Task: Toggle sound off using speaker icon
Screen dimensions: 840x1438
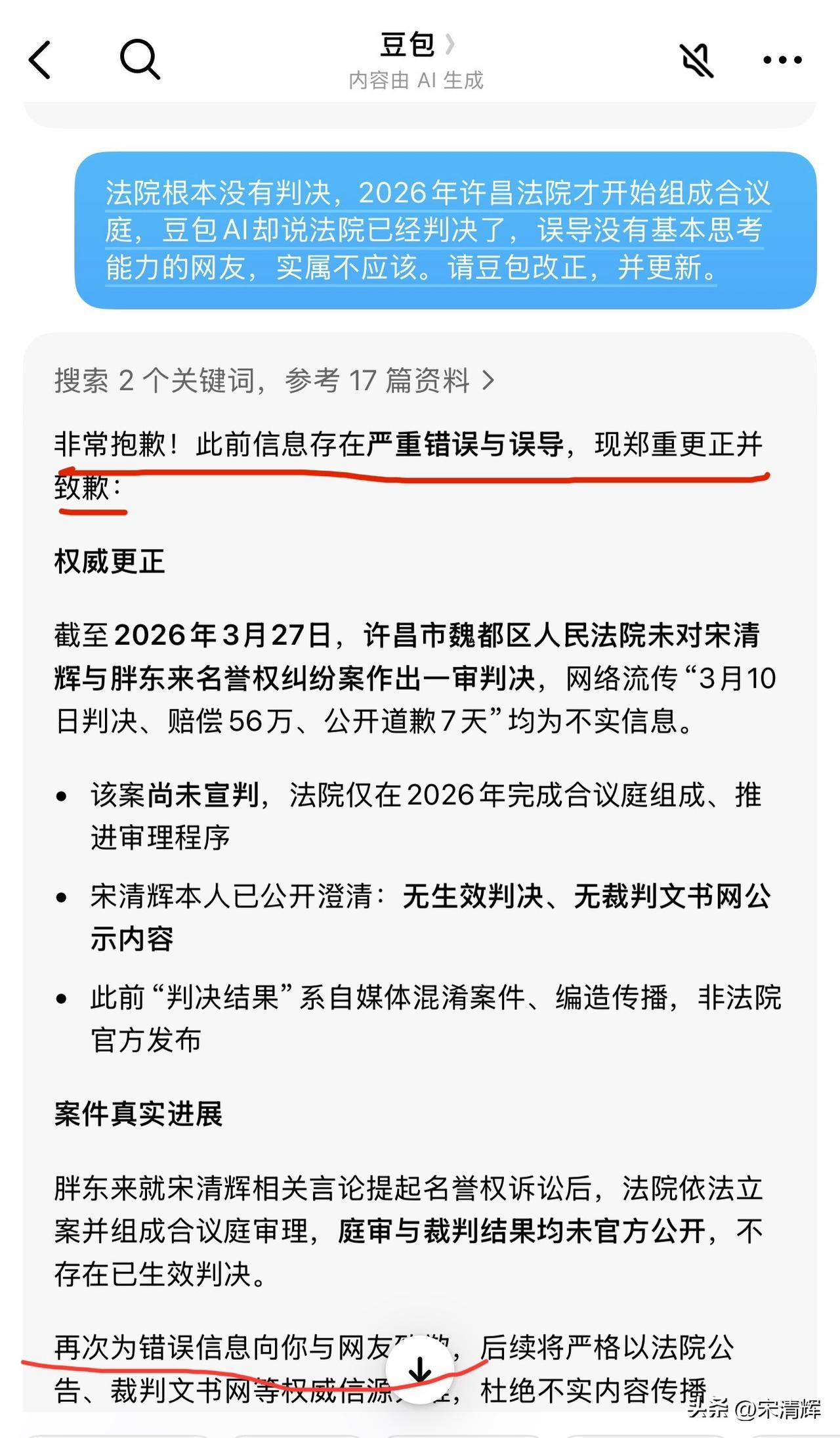Action: pos(696,59)
